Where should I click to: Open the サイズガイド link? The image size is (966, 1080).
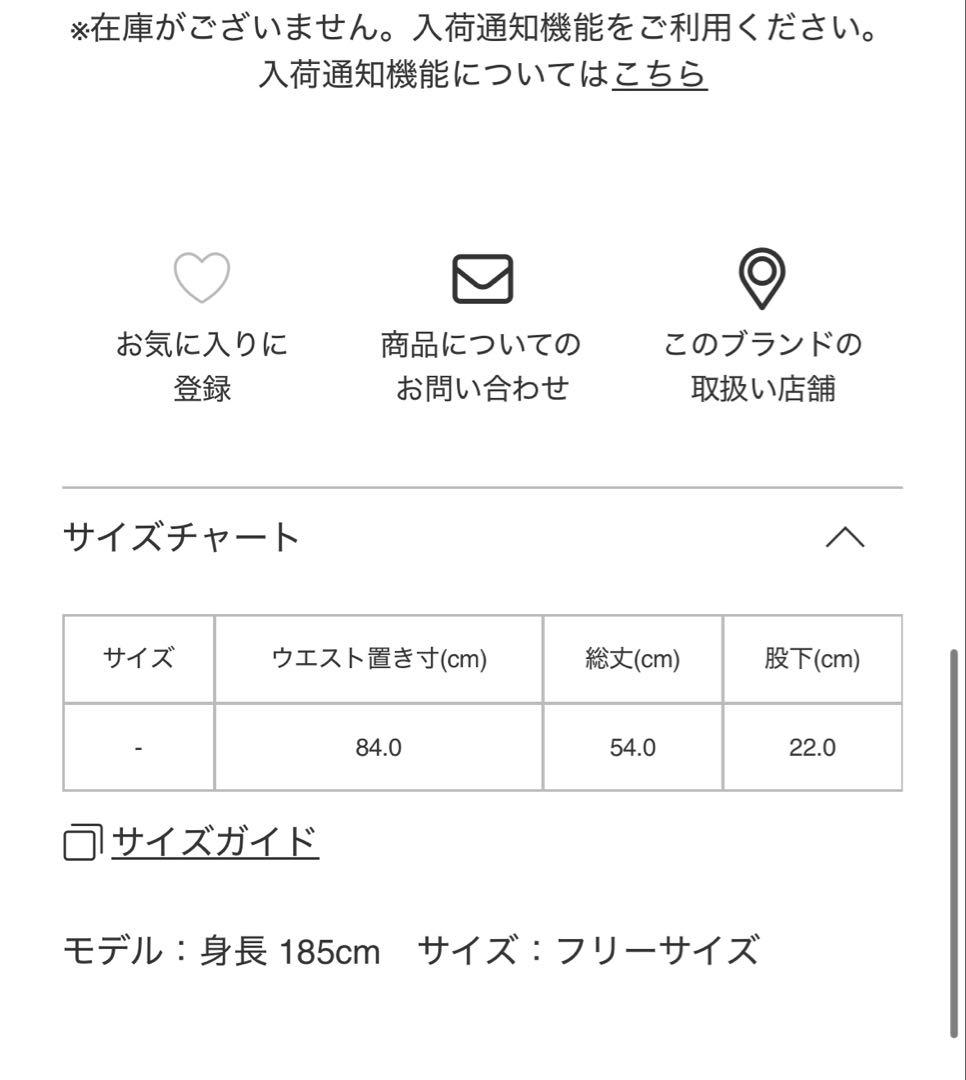point(214,842)
